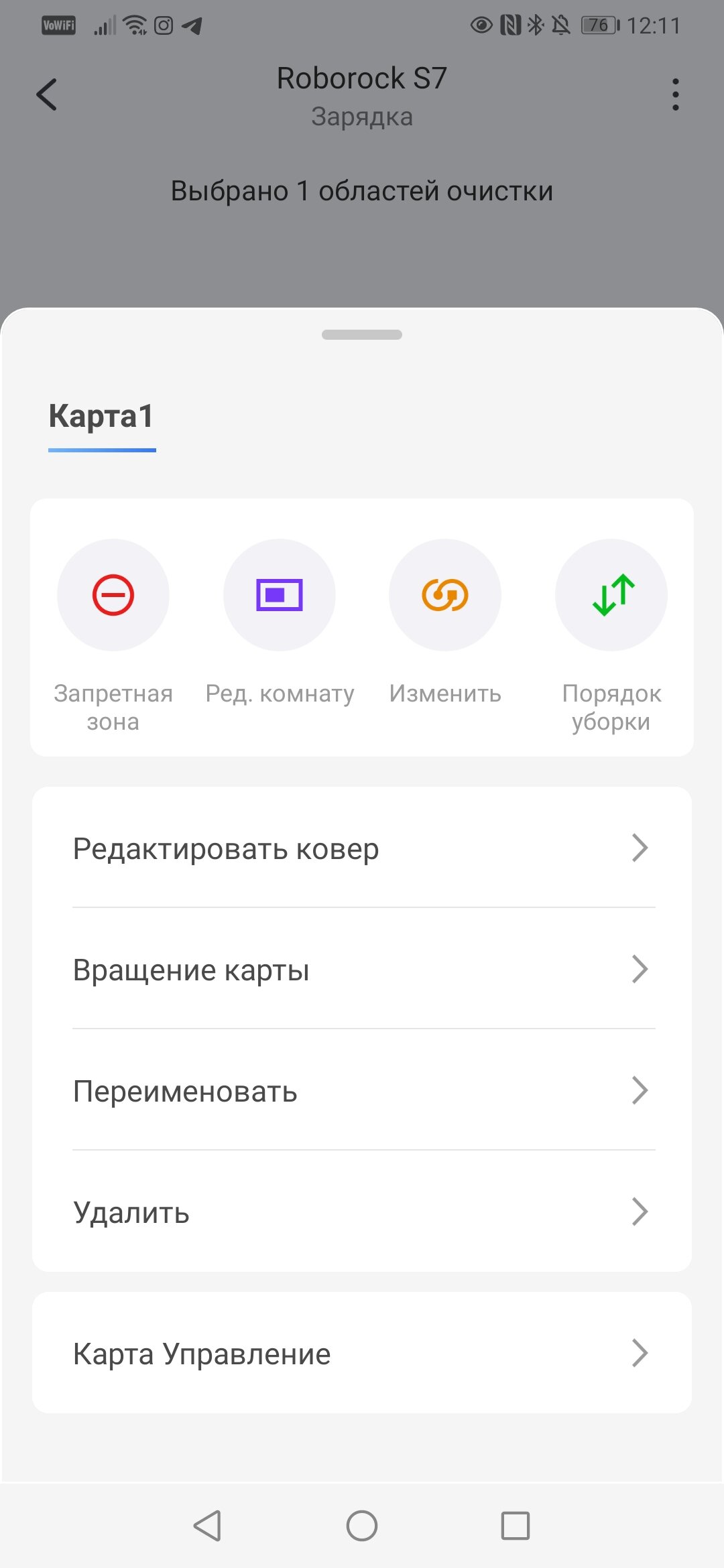Open the three-dot overflow menu
Screen dimensions: 724x1568
point(675,94)
